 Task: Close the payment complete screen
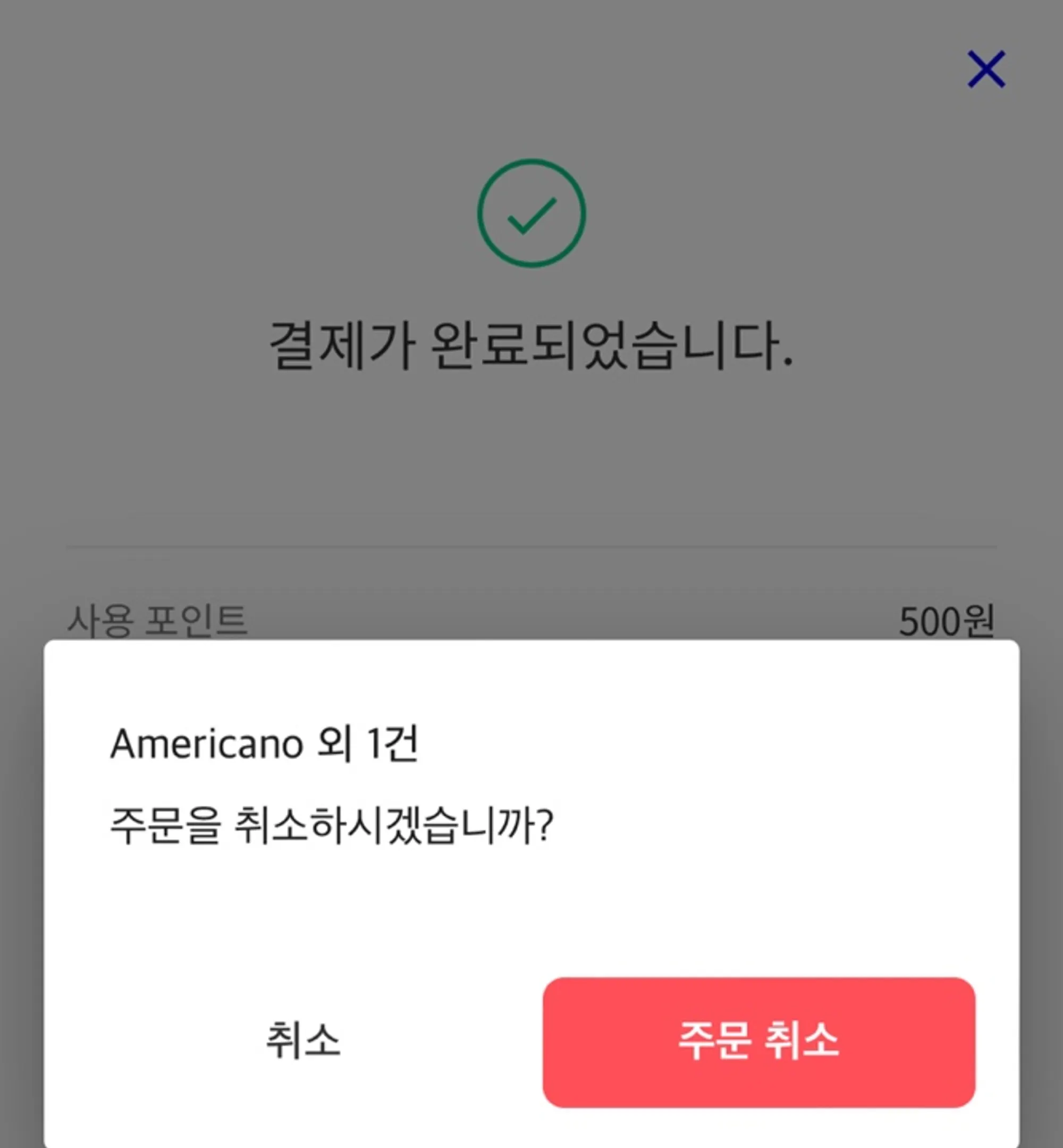(x=986, y=69)
